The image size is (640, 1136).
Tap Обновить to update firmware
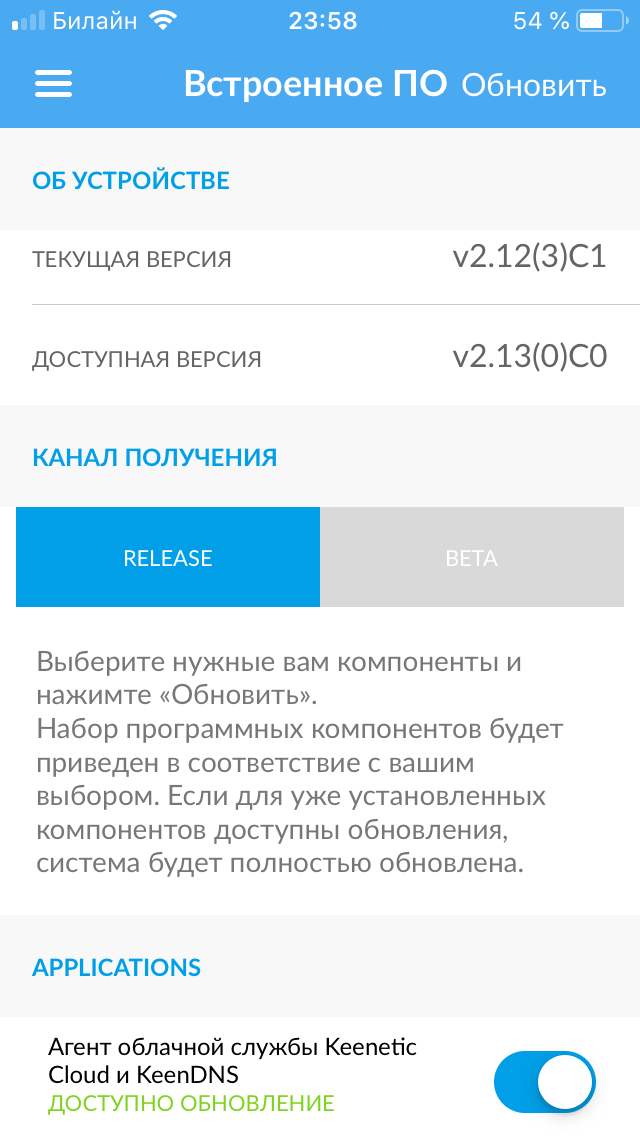pyautogui.click(x=534, y=85)
